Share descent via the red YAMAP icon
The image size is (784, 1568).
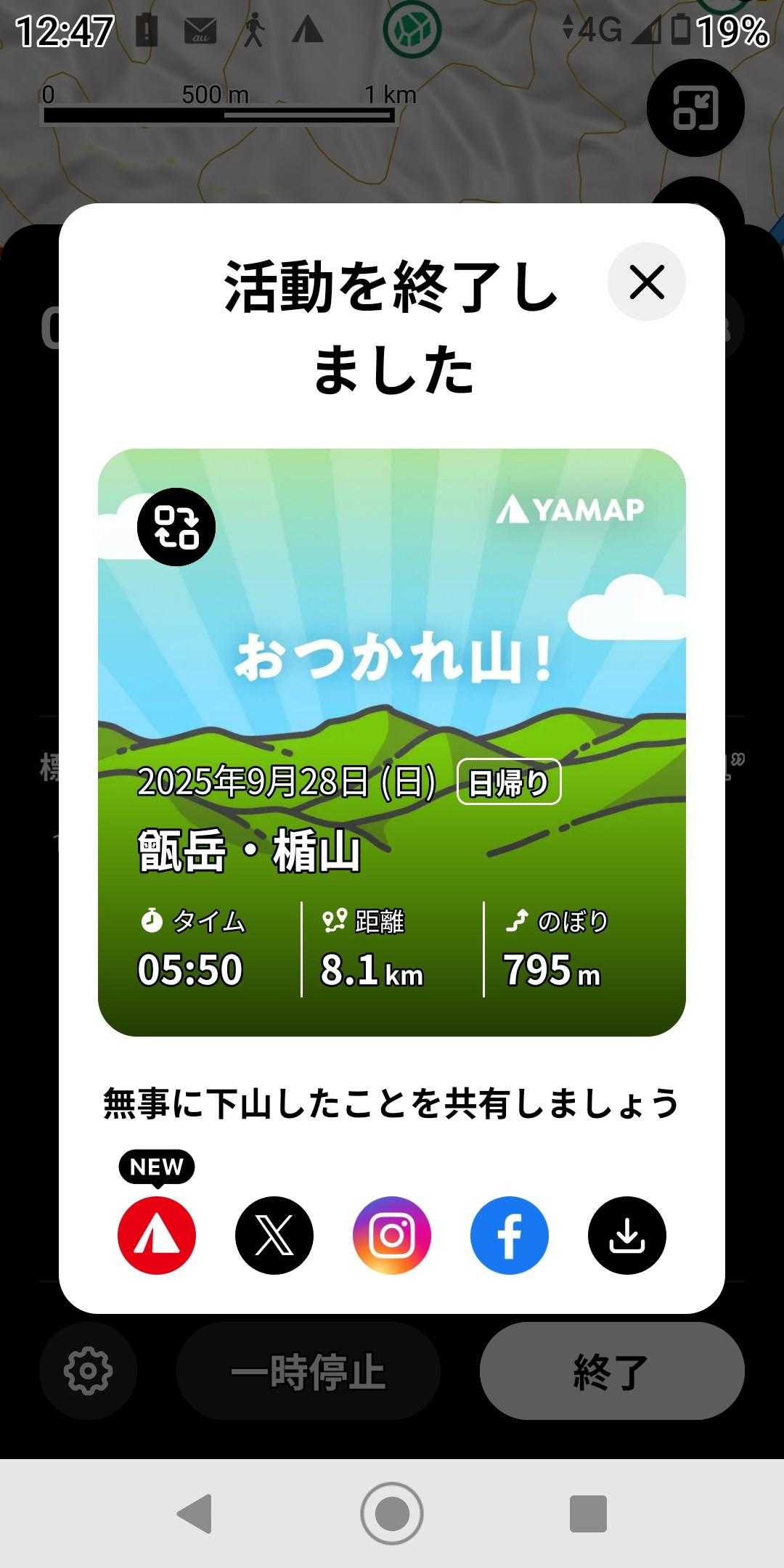[157, 1236]
